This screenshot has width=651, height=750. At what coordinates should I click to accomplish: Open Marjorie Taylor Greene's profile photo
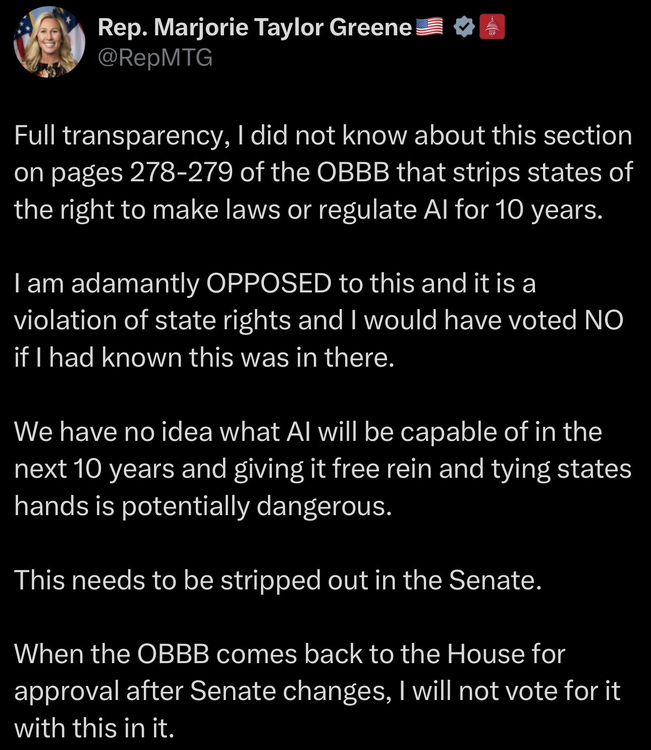pos(49,40)
